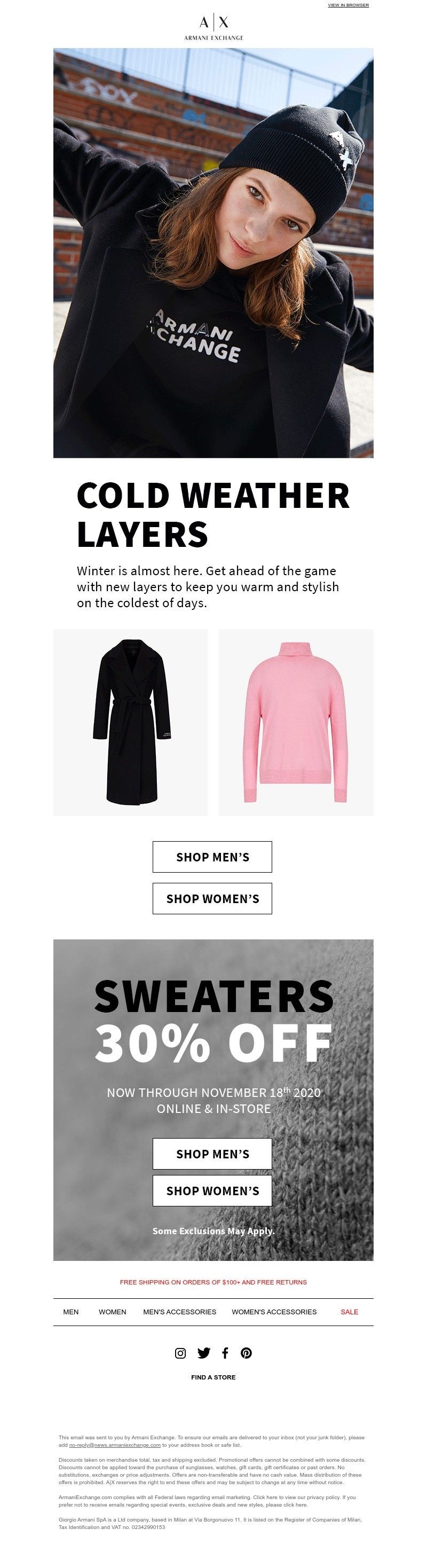427x1568 pixels.
Task: Visit the Facebook page
Action: pyautogui.click(x=225, y=1353)
